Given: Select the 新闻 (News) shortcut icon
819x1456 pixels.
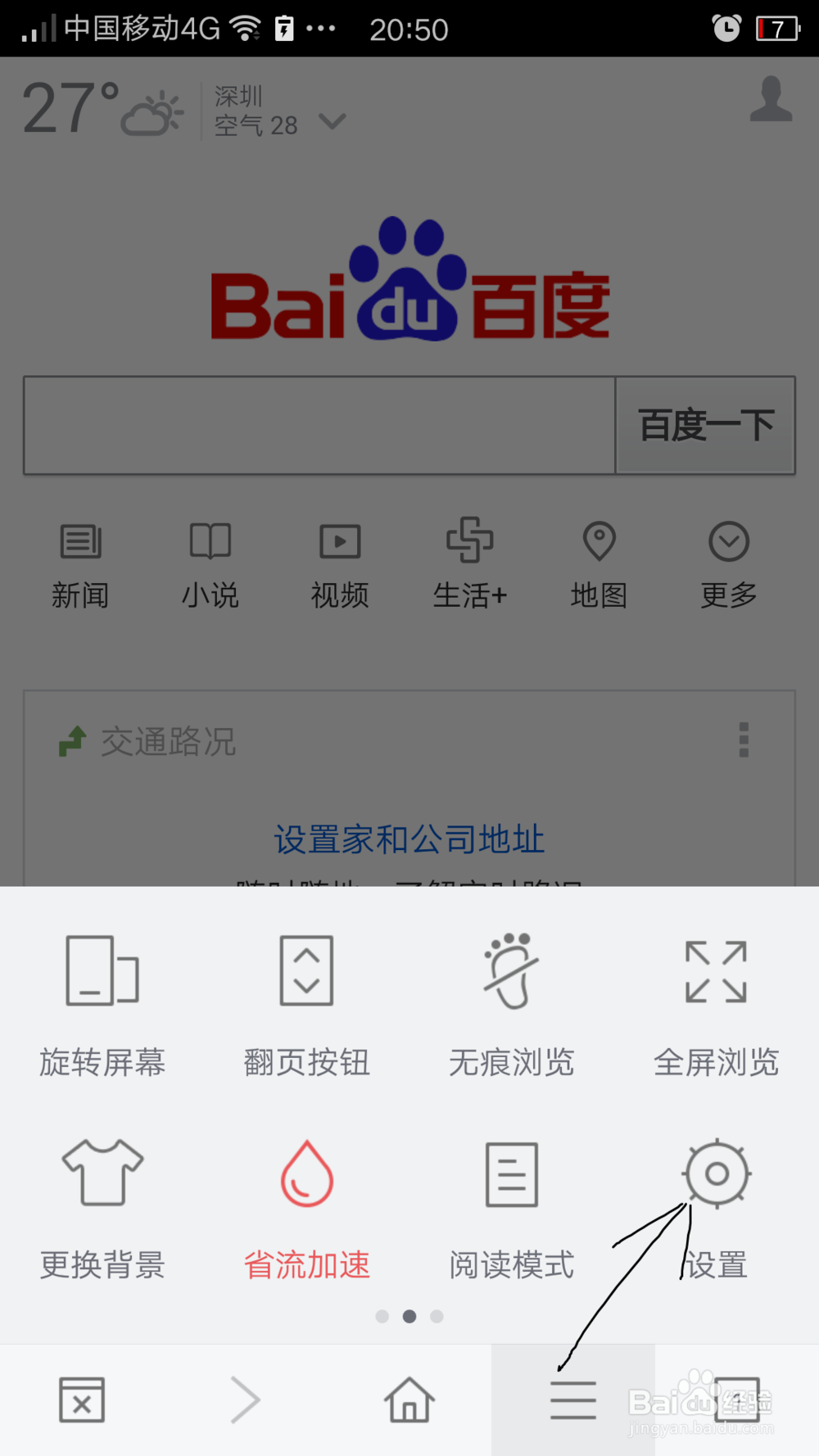Looking at the screenshot, I should tap(81, 561).
